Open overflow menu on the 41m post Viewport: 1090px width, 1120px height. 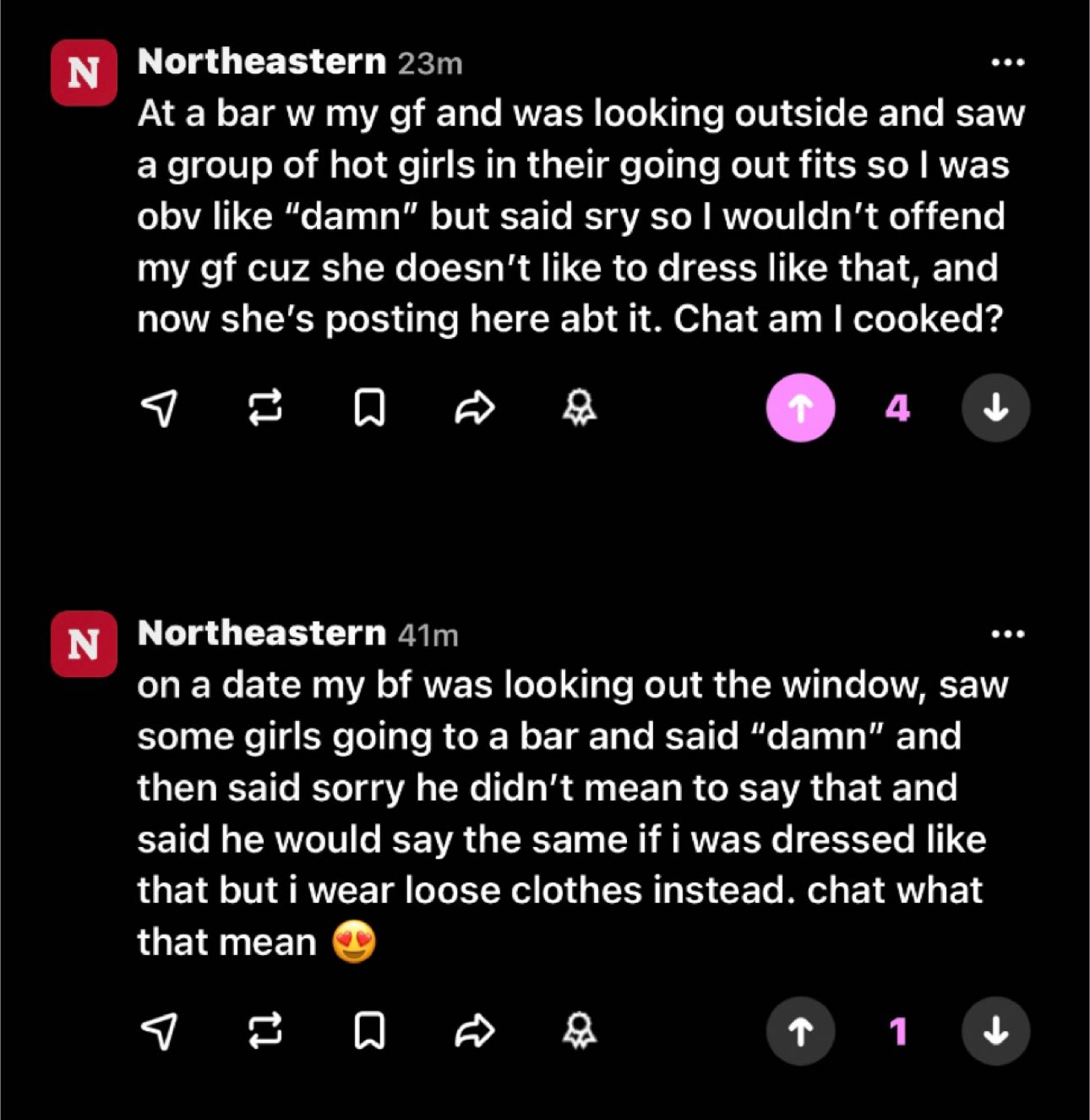click(x=1007, y=633)
